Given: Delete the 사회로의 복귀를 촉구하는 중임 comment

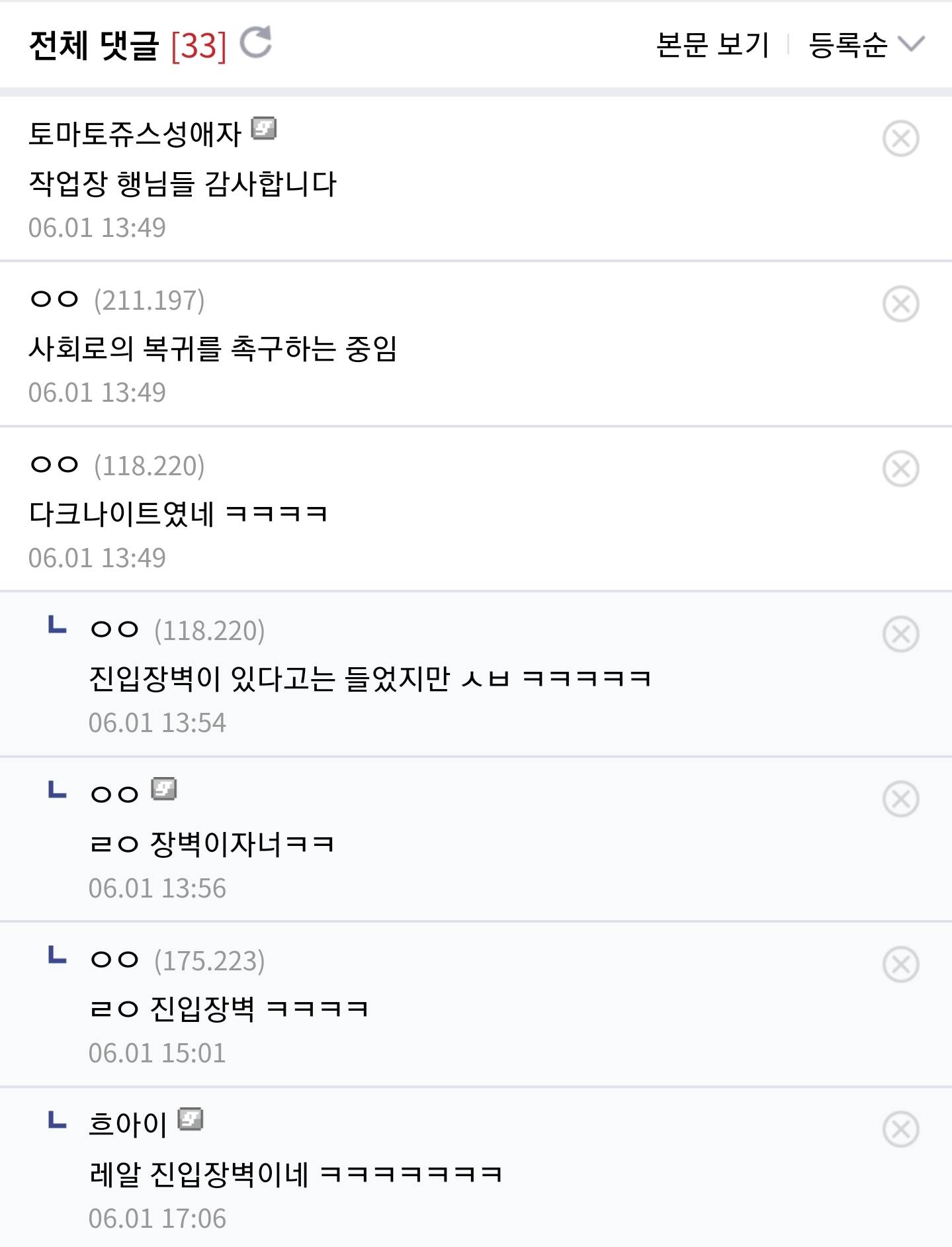Looking at the screenshot, I should pos(900,304).
